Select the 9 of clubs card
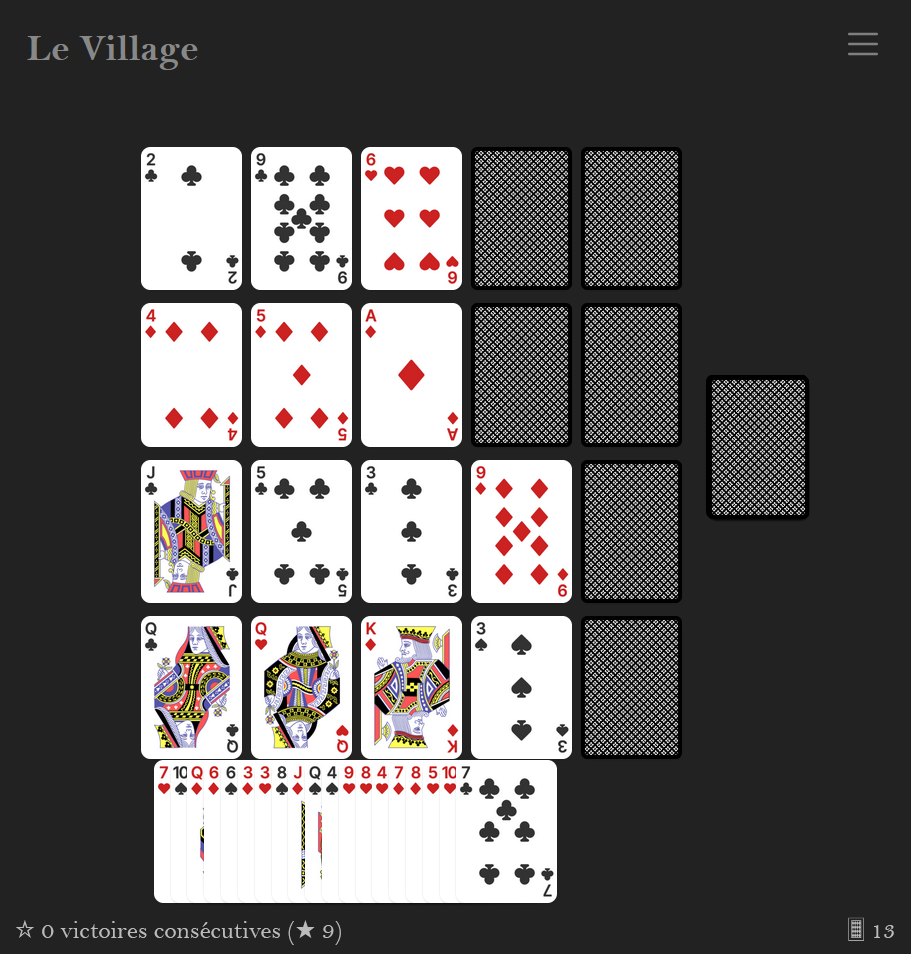Viewport: 911px width, 954px height. [x=301, y=219]
